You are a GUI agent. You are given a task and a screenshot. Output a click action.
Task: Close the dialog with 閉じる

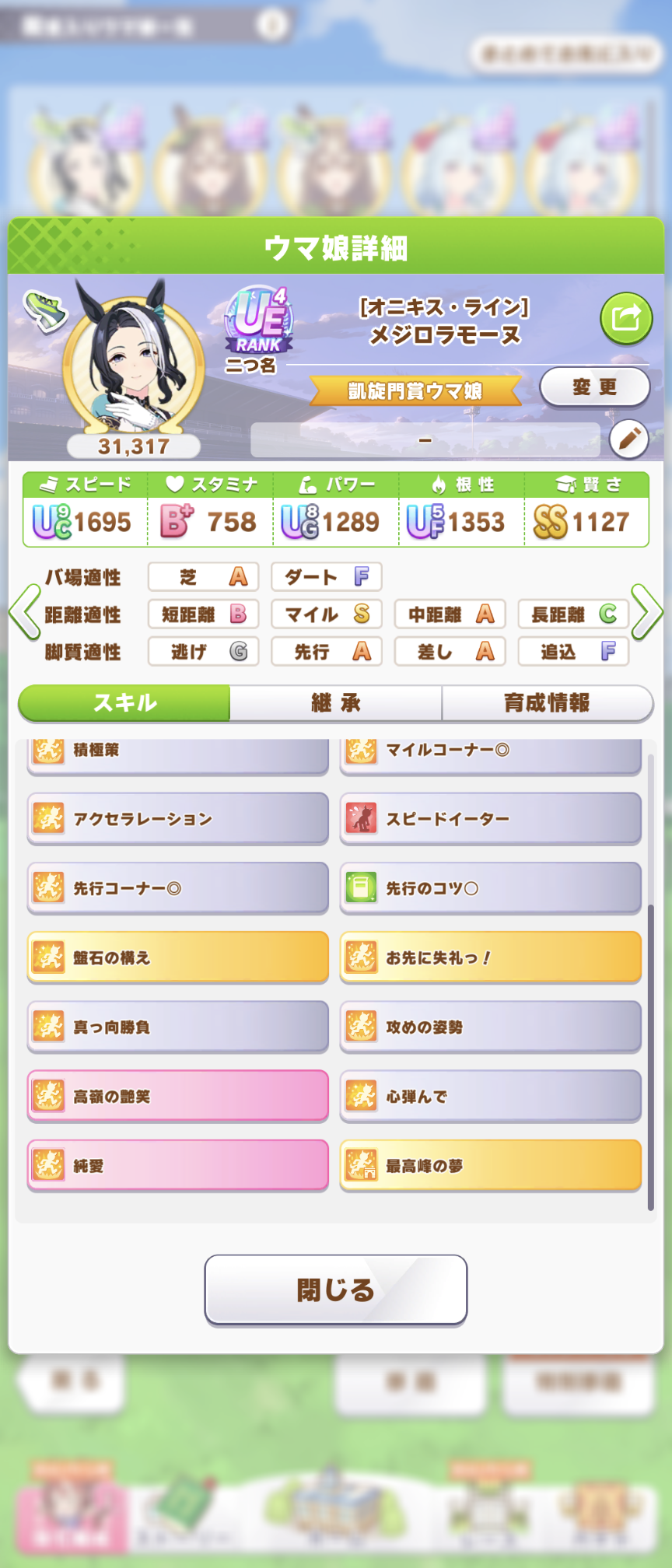point(335,1290)
